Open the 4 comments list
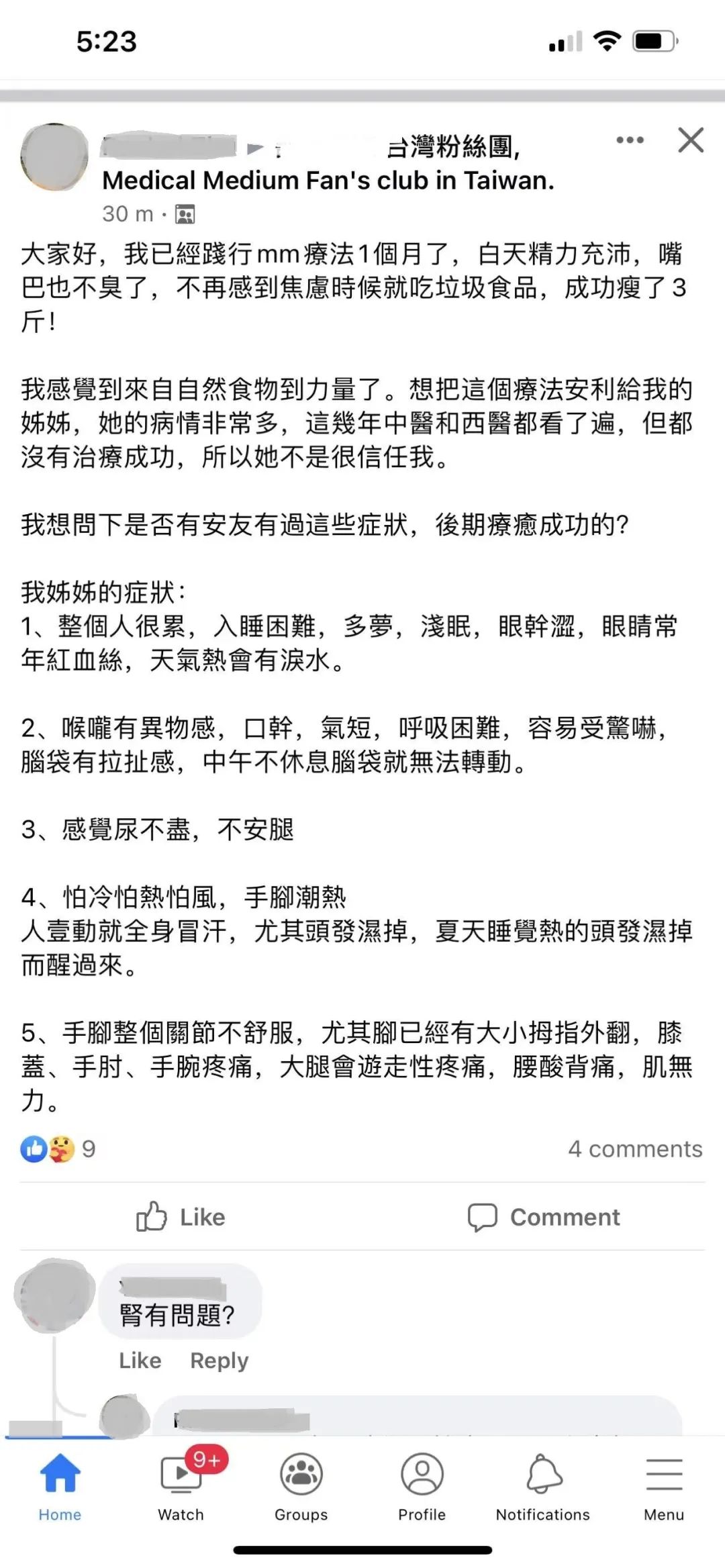 (x=635, y=1148)
